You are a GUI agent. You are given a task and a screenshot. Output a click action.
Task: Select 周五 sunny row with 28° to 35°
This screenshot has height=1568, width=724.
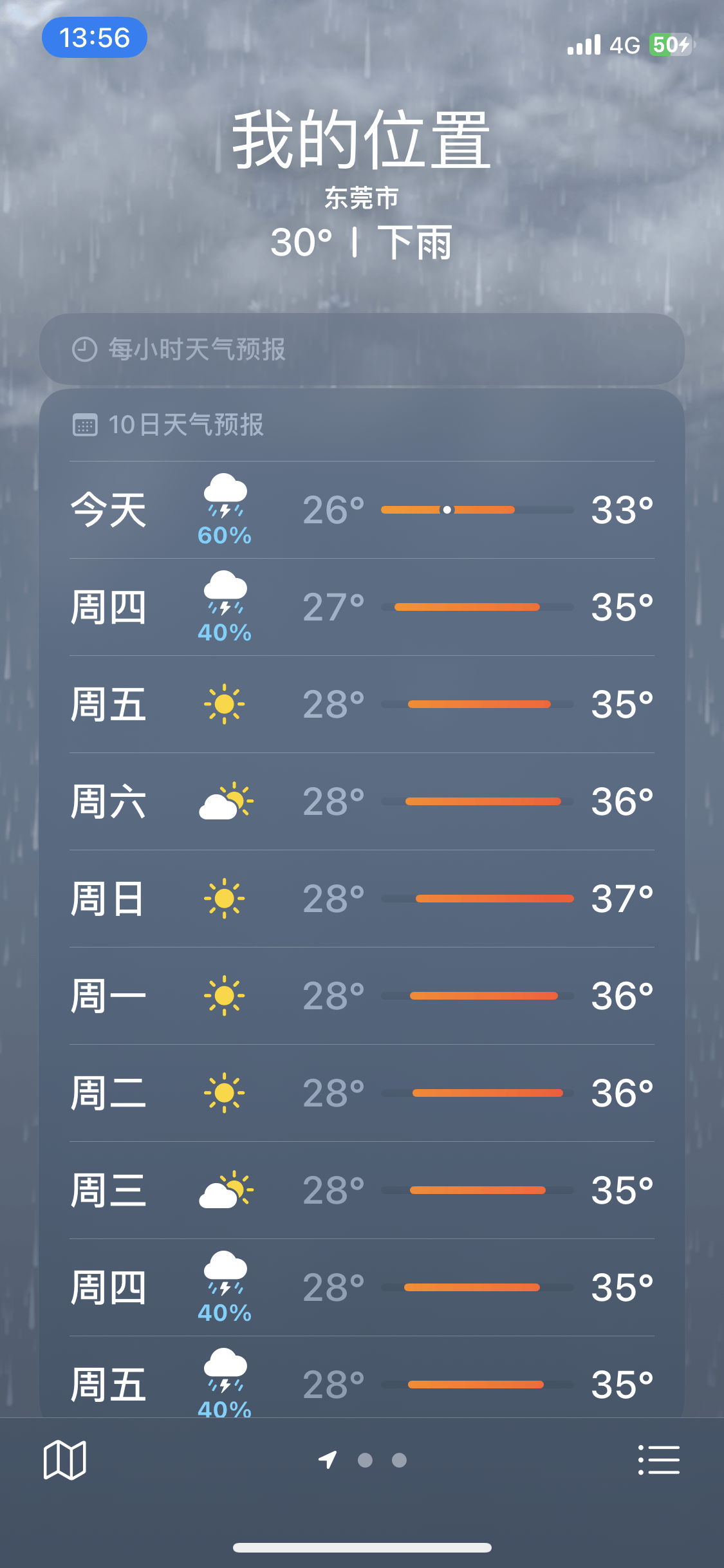pos(362,704)
